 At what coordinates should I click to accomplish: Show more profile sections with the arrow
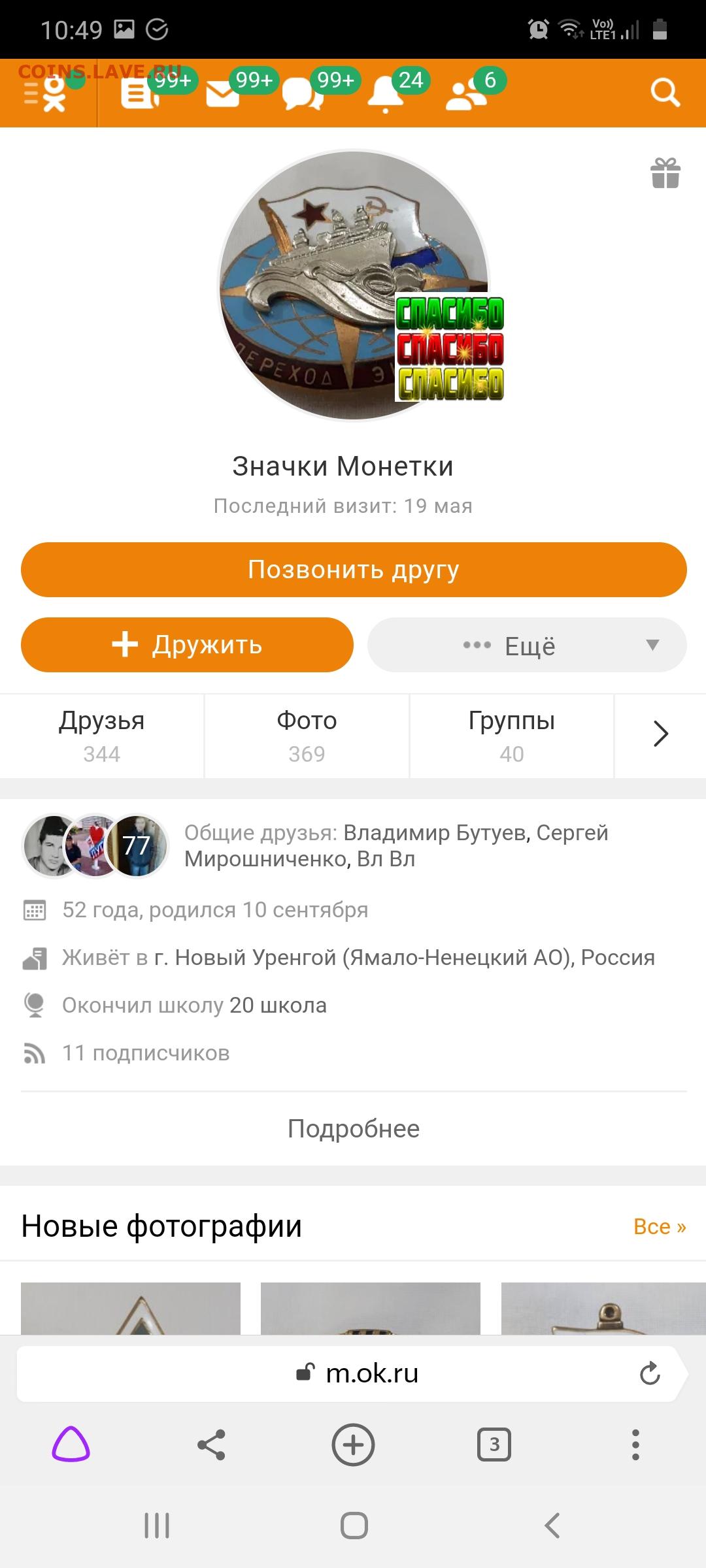click(x=661, y=734)
